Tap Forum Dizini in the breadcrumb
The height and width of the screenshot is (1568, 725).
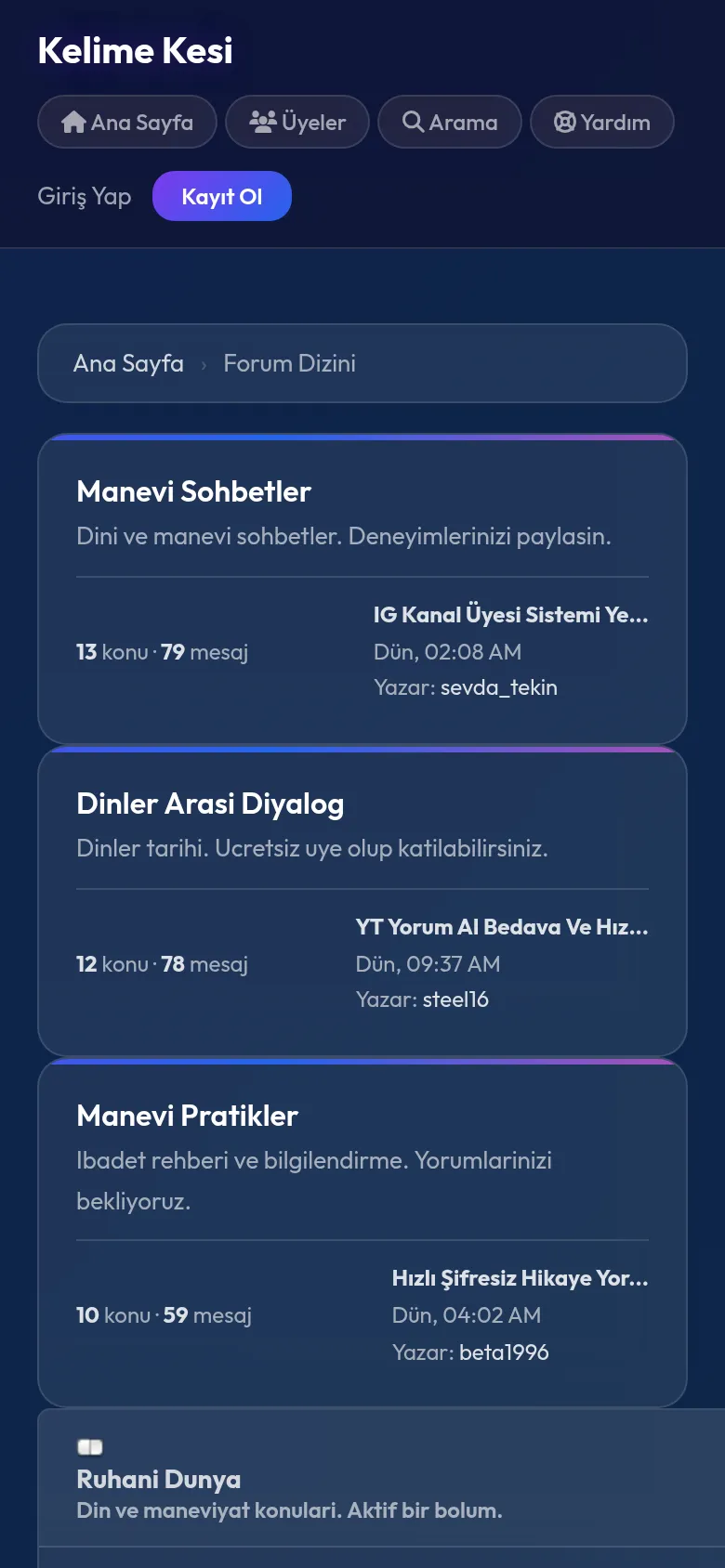pos(289,363)
